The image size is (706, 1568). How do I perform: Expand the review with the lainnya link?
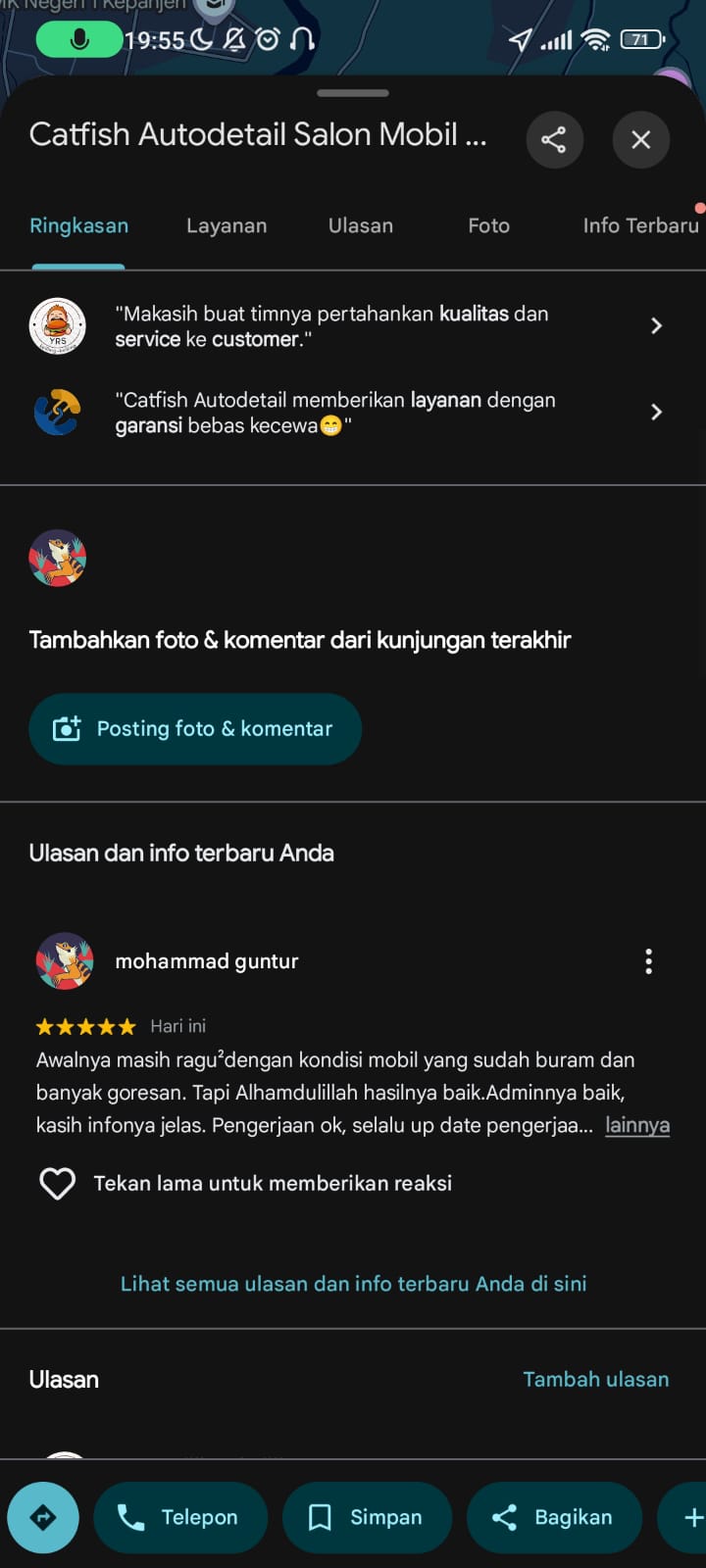pyautogui.click(x=637, y=1125)
